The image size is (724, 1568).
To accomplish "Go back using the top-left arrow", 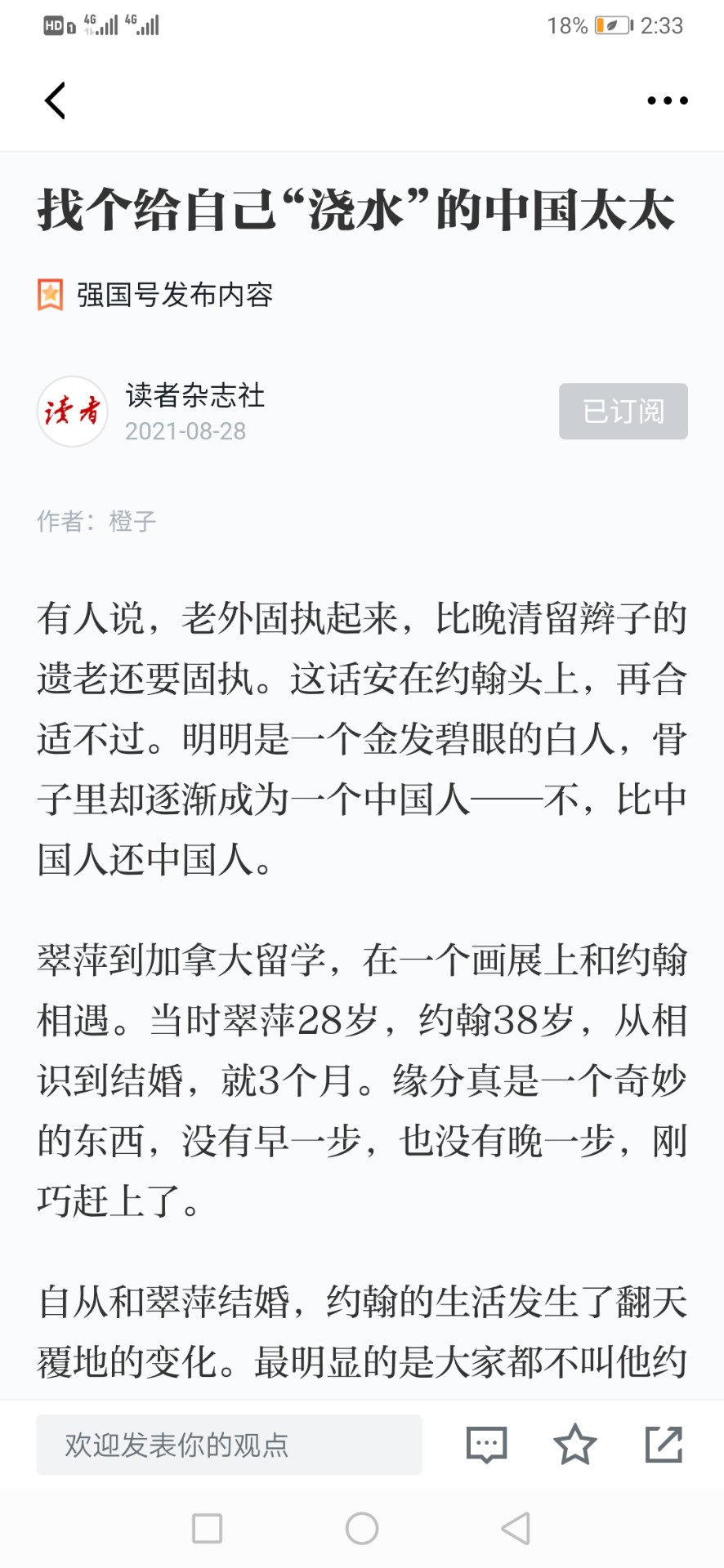I will (55, 100).
